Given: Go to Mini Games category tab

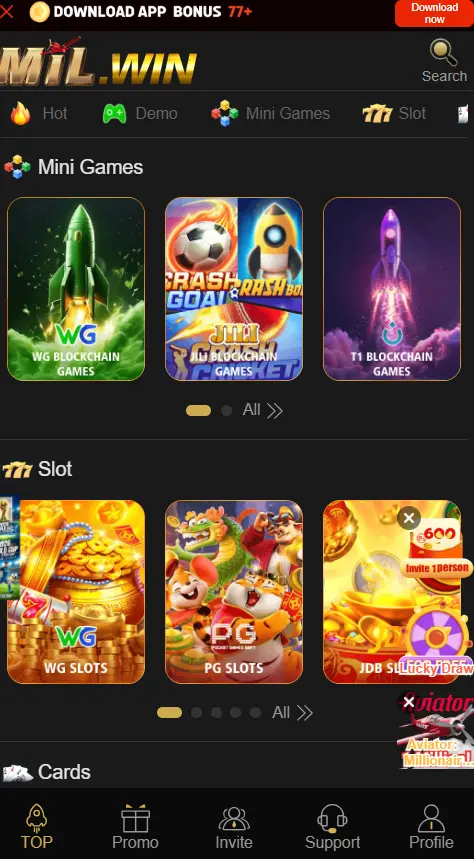Looking at the screenshot, I should 271,113.
